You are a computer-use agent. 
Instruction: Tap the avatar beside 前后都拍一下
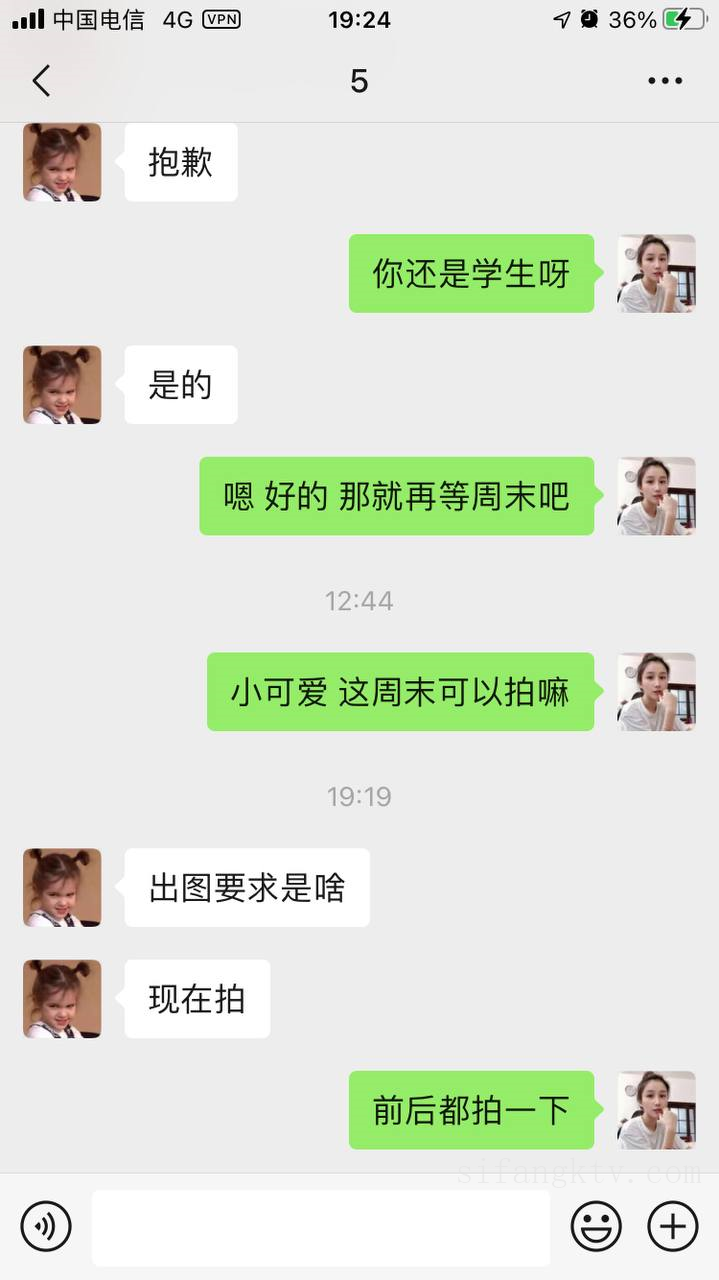656,1109
